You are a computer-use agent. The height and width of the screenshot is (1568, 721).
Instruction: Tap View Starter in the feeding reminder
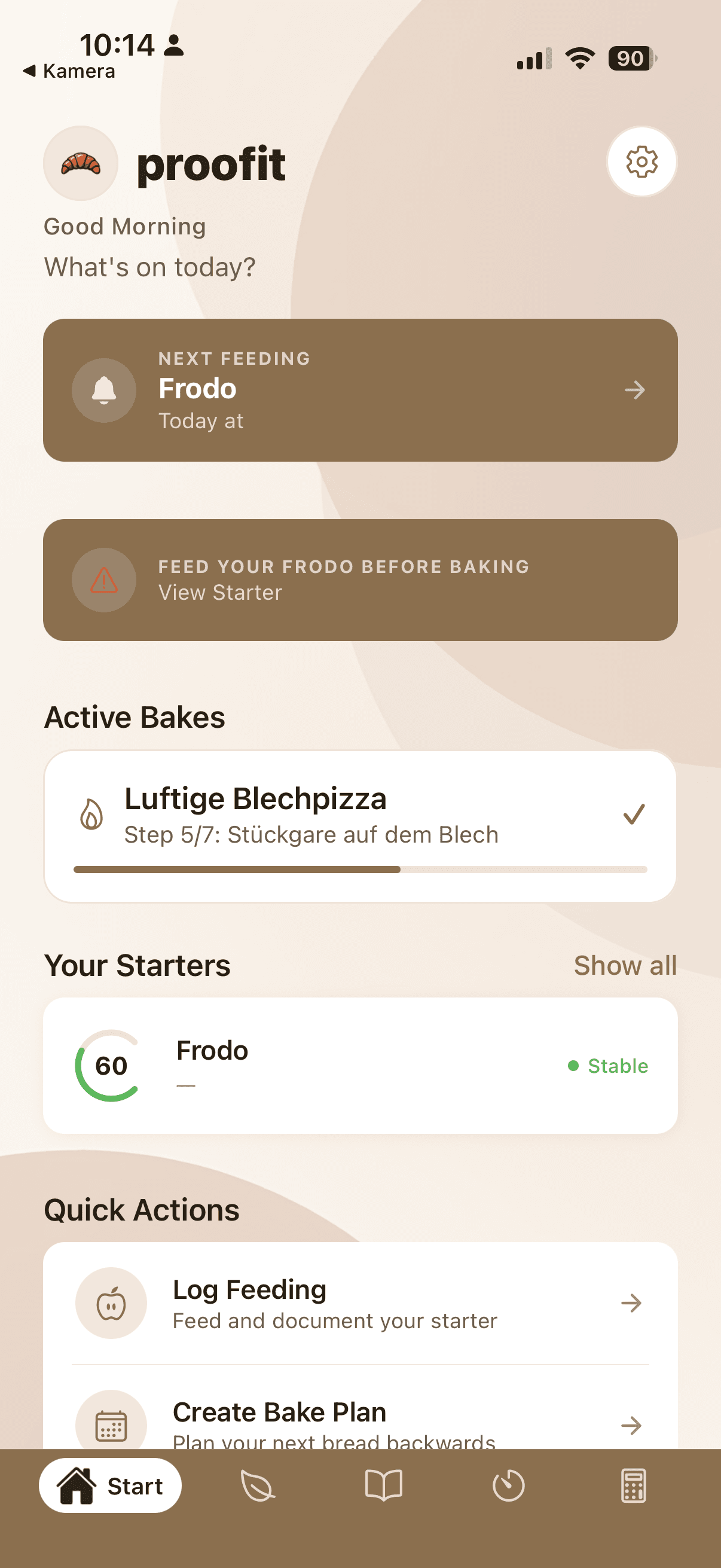point(220,592)
